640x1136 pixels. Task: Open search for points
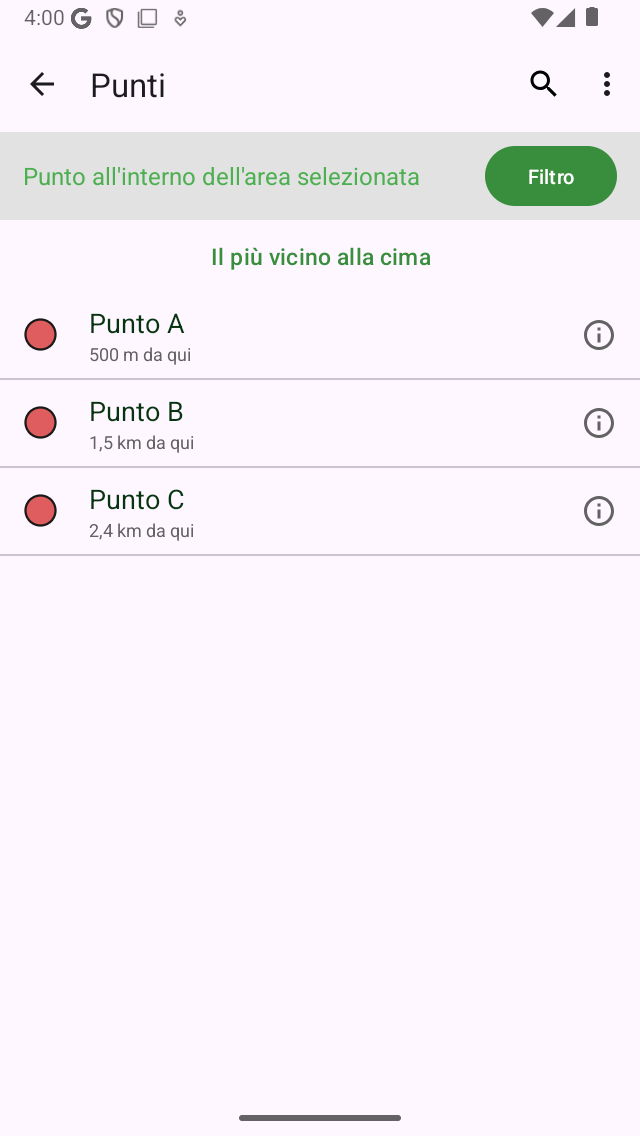[543, 85]
